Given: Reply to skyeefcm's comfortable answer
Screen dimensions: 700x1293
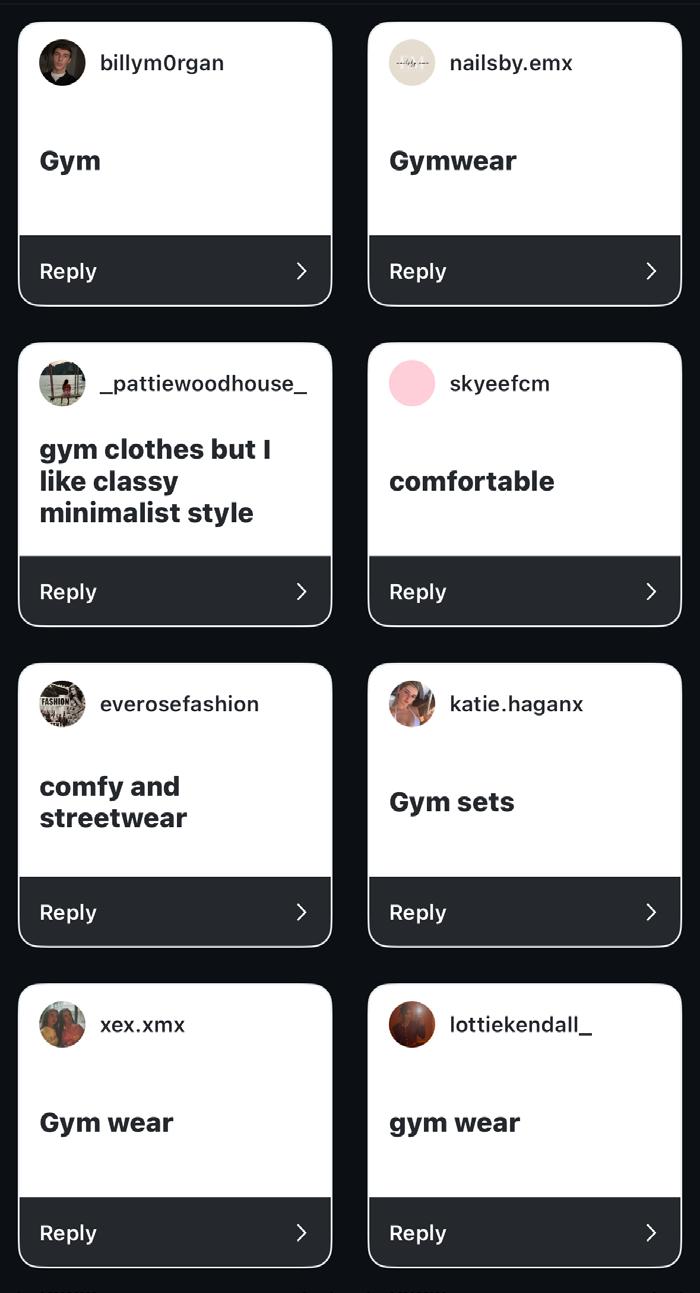Looking at the screenshot, I should (524, 591).
